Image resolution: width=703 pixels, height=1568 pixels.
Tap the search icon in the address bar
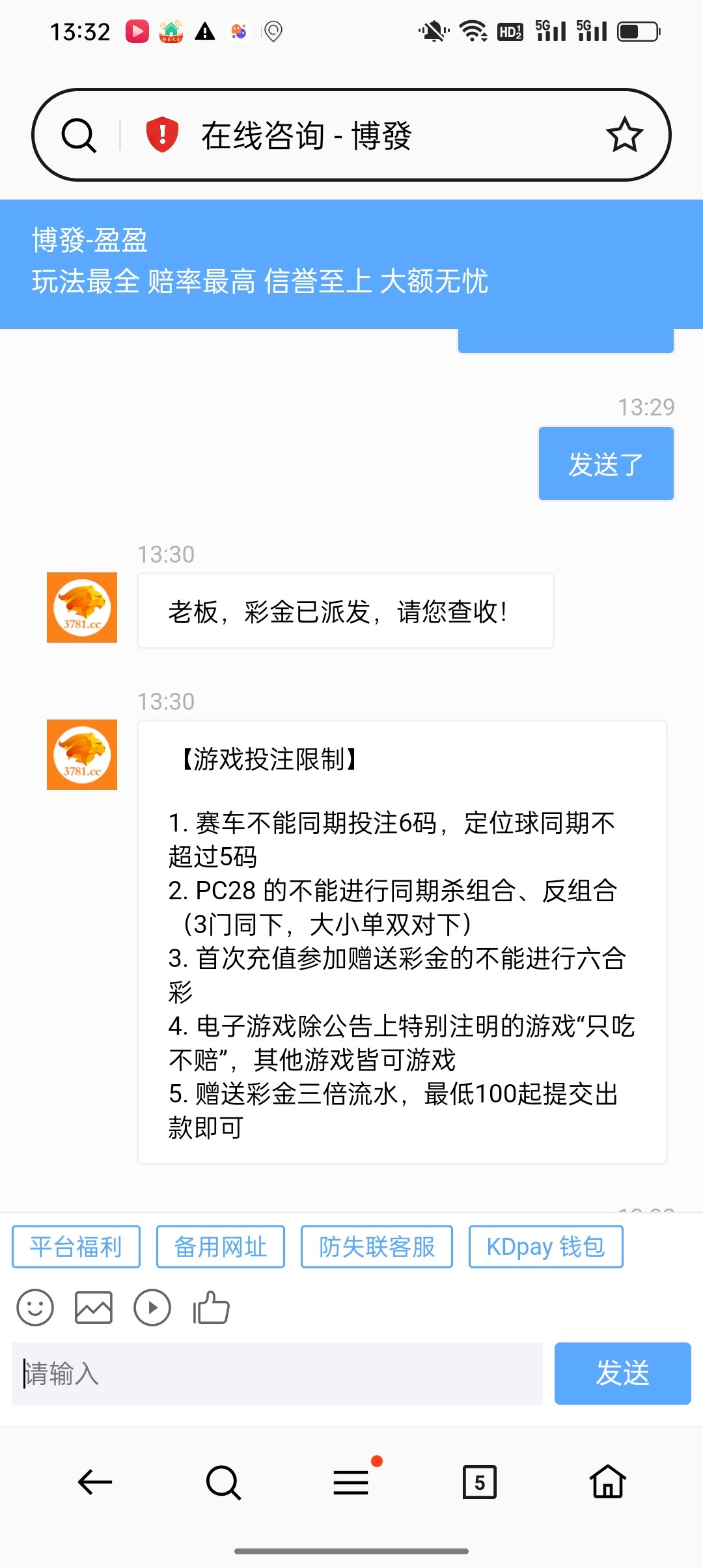pyautogui.click(x=79, y=135)
